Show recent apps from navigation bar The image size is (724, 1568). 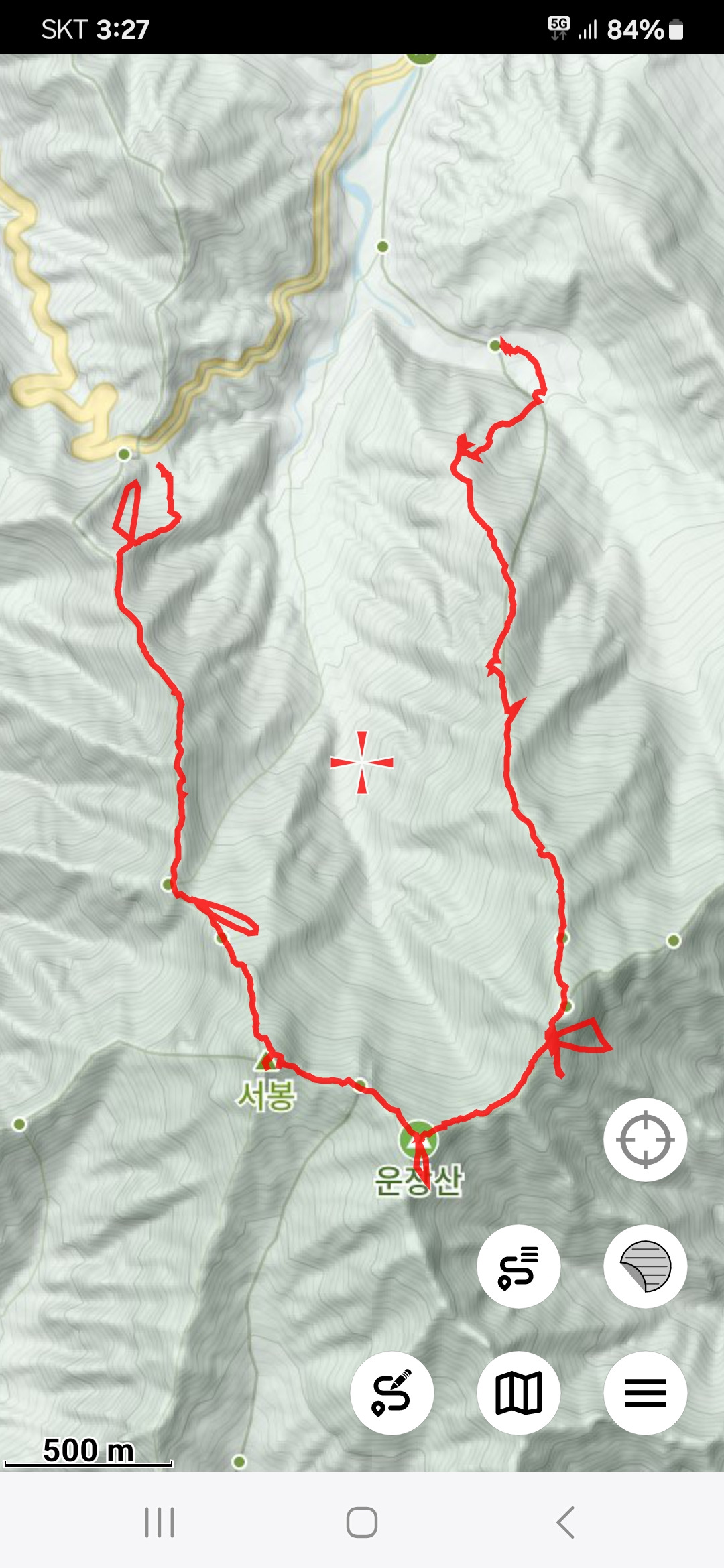160,1522
